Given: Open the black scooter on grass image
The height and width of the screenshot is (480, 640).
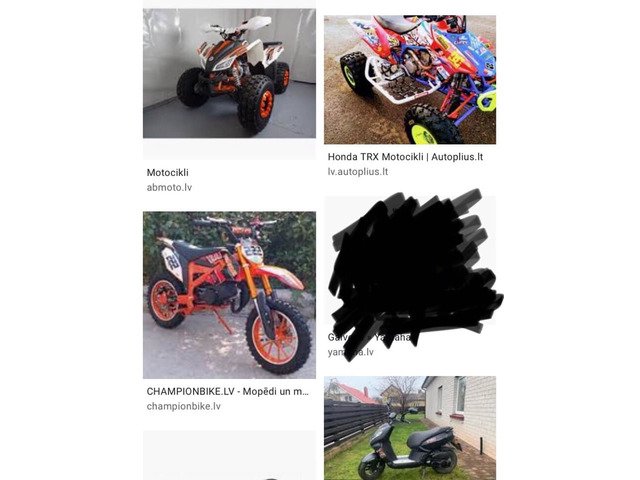Looking at the screenshot, I should (x=409, y=428).
